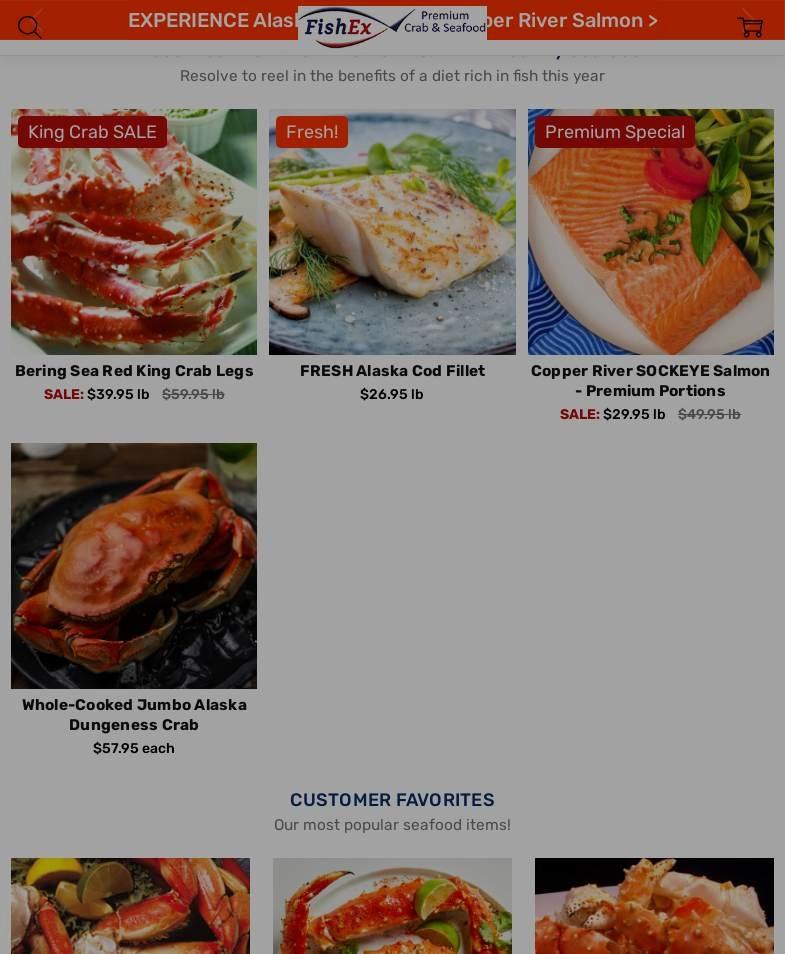
Task: Open Bering Sea Red King Crab Legs
Action: pyautogui.click(x=134, y=371)
